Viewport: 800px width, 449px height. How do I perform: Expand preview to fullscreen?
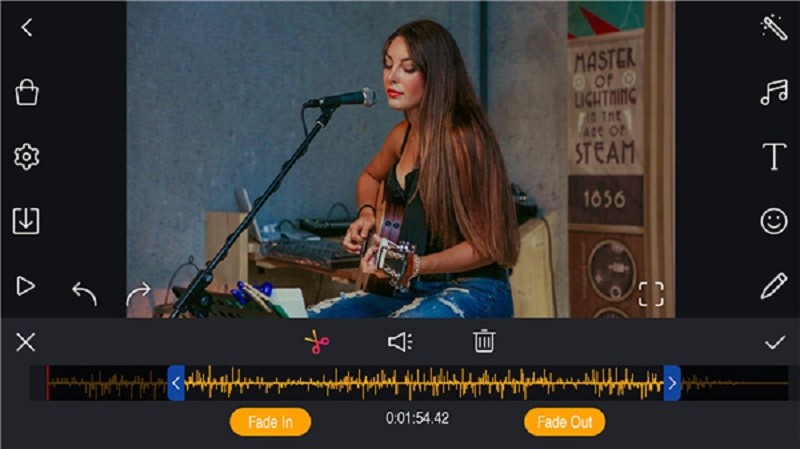point(651,293)
